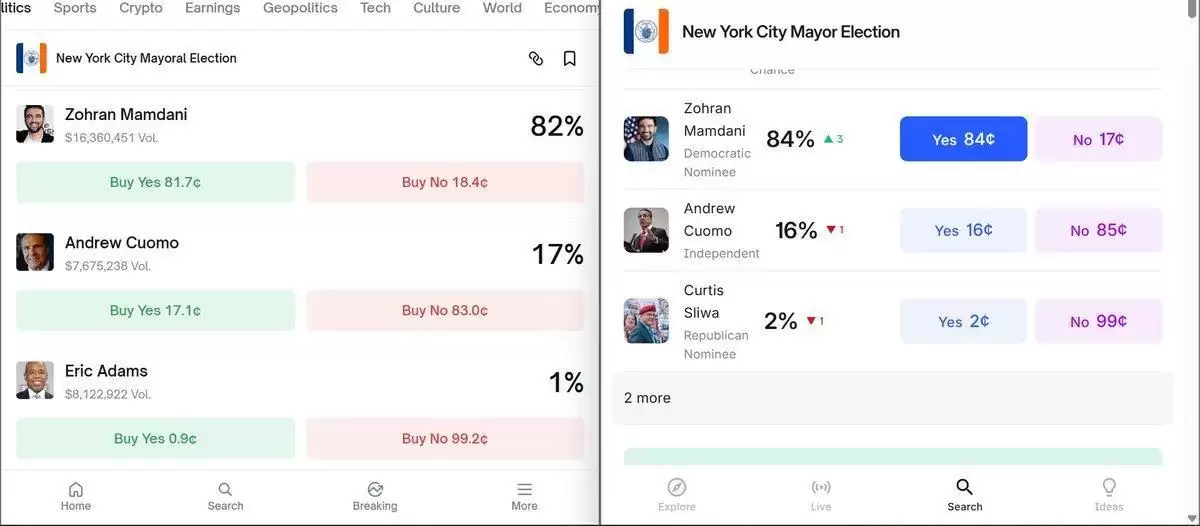Viewport: 1200px width, 526px height.
Task: Buy No 83.0¢ on Andrew Cuomo
Action: coord(445,310)
